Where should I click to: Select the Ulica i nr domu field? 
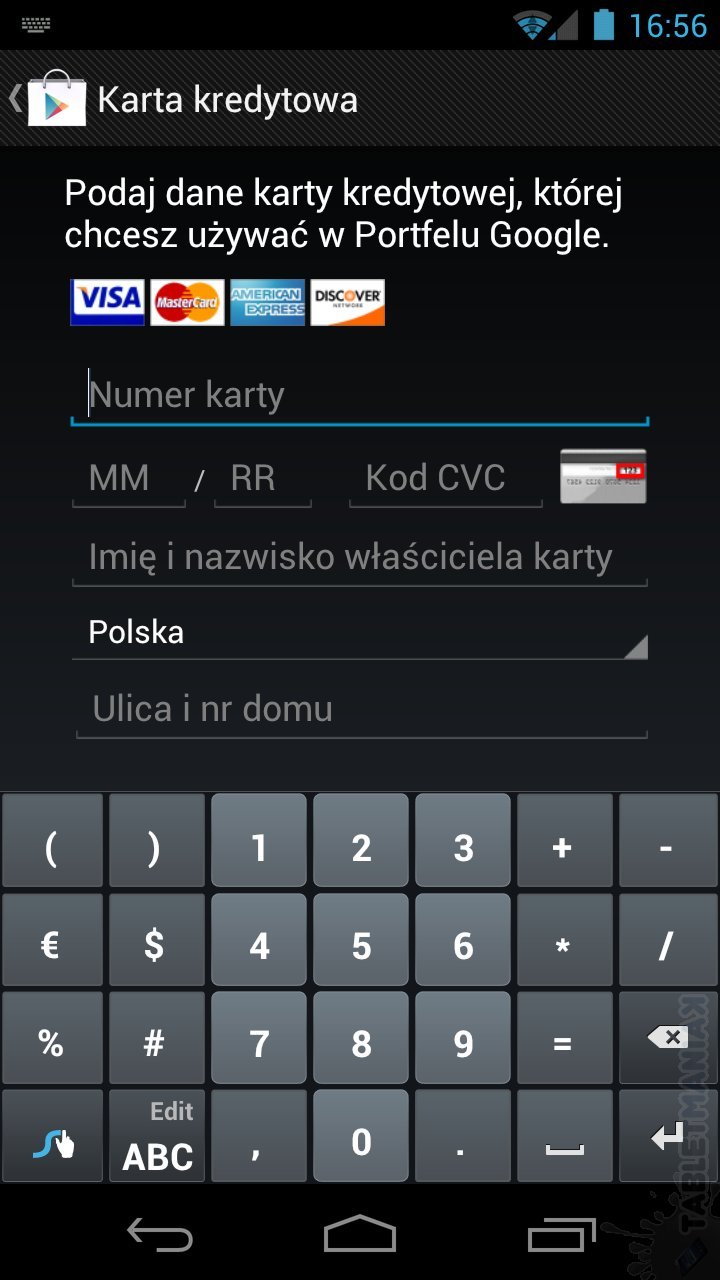point(360,710)
